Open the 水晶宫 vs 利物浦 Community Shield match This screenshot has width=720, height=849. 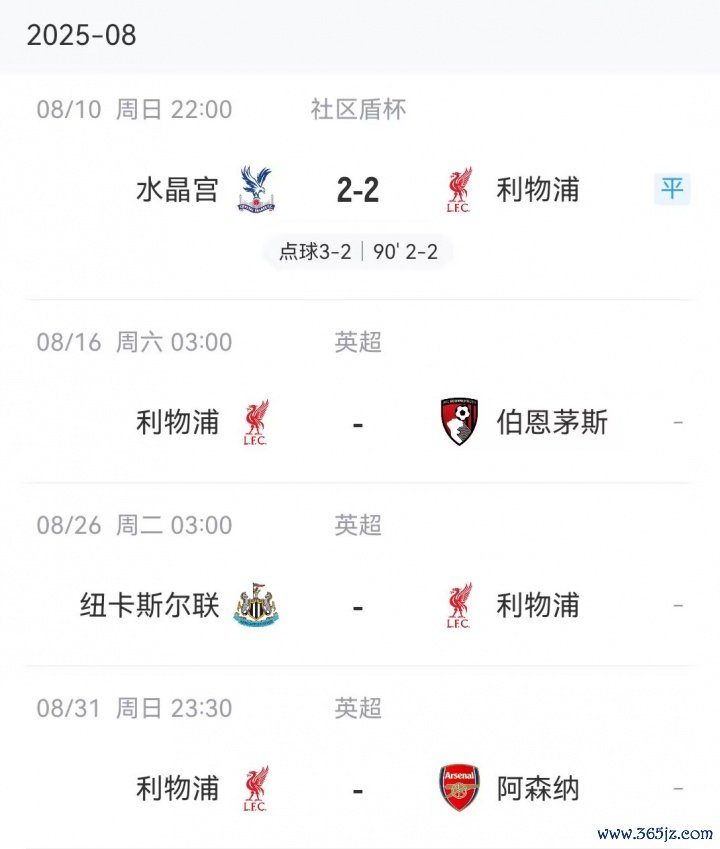coord(358,190)
